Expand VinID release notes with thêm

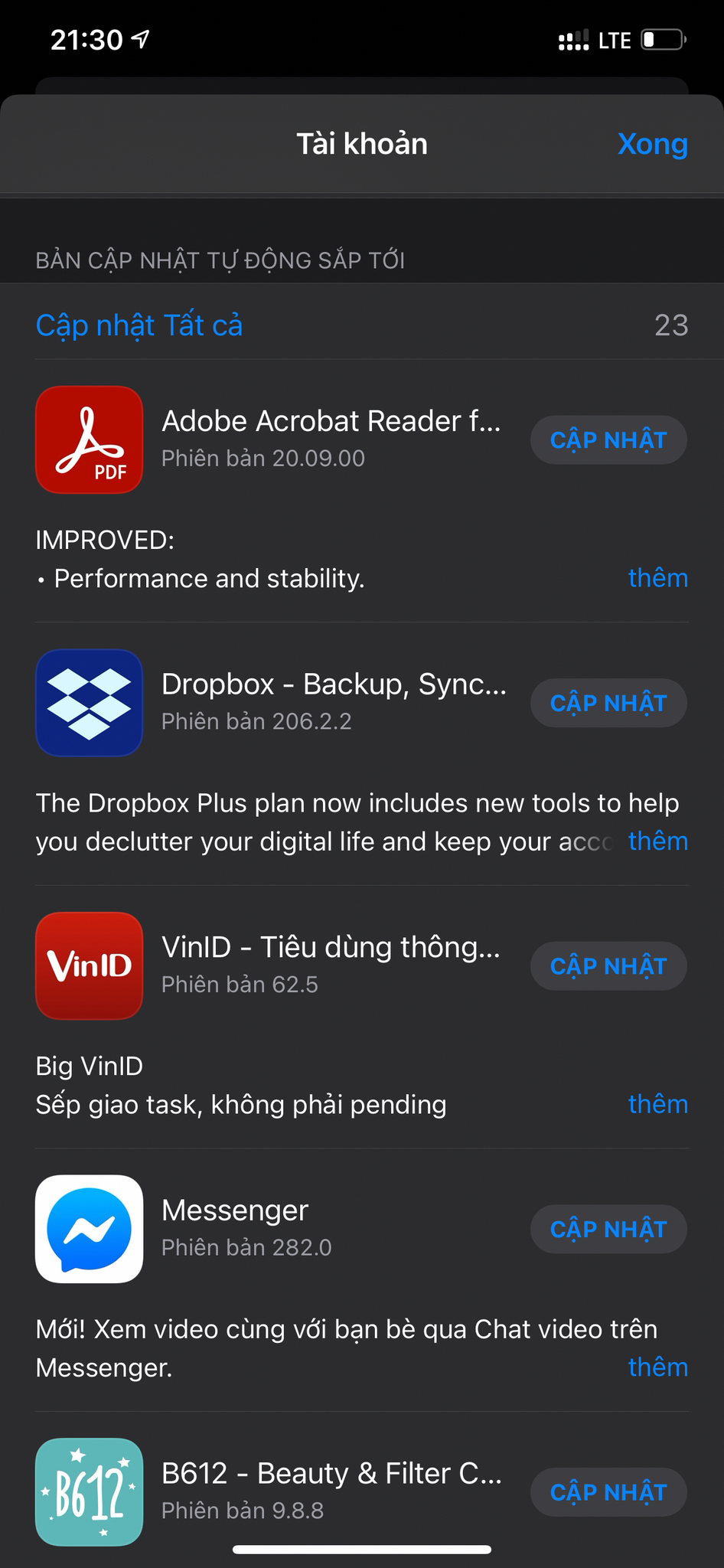[657, 1104]
